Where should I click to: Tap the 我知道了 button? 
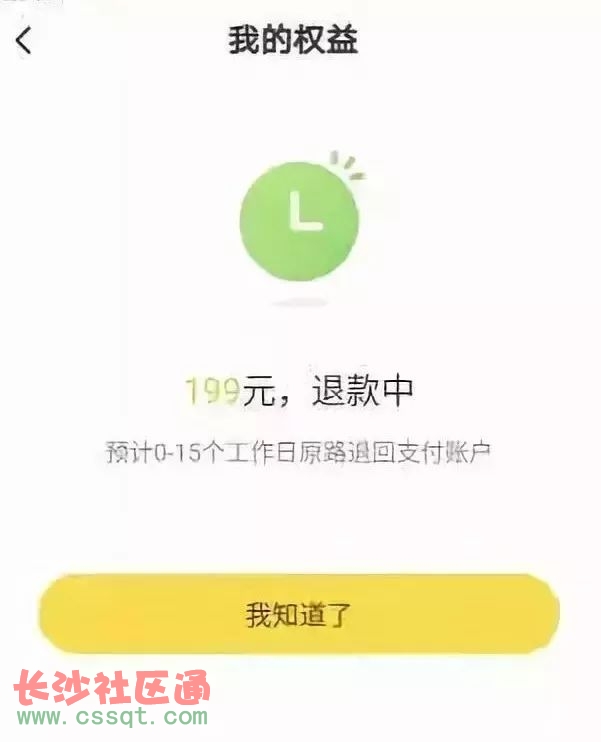pos(299,614)
